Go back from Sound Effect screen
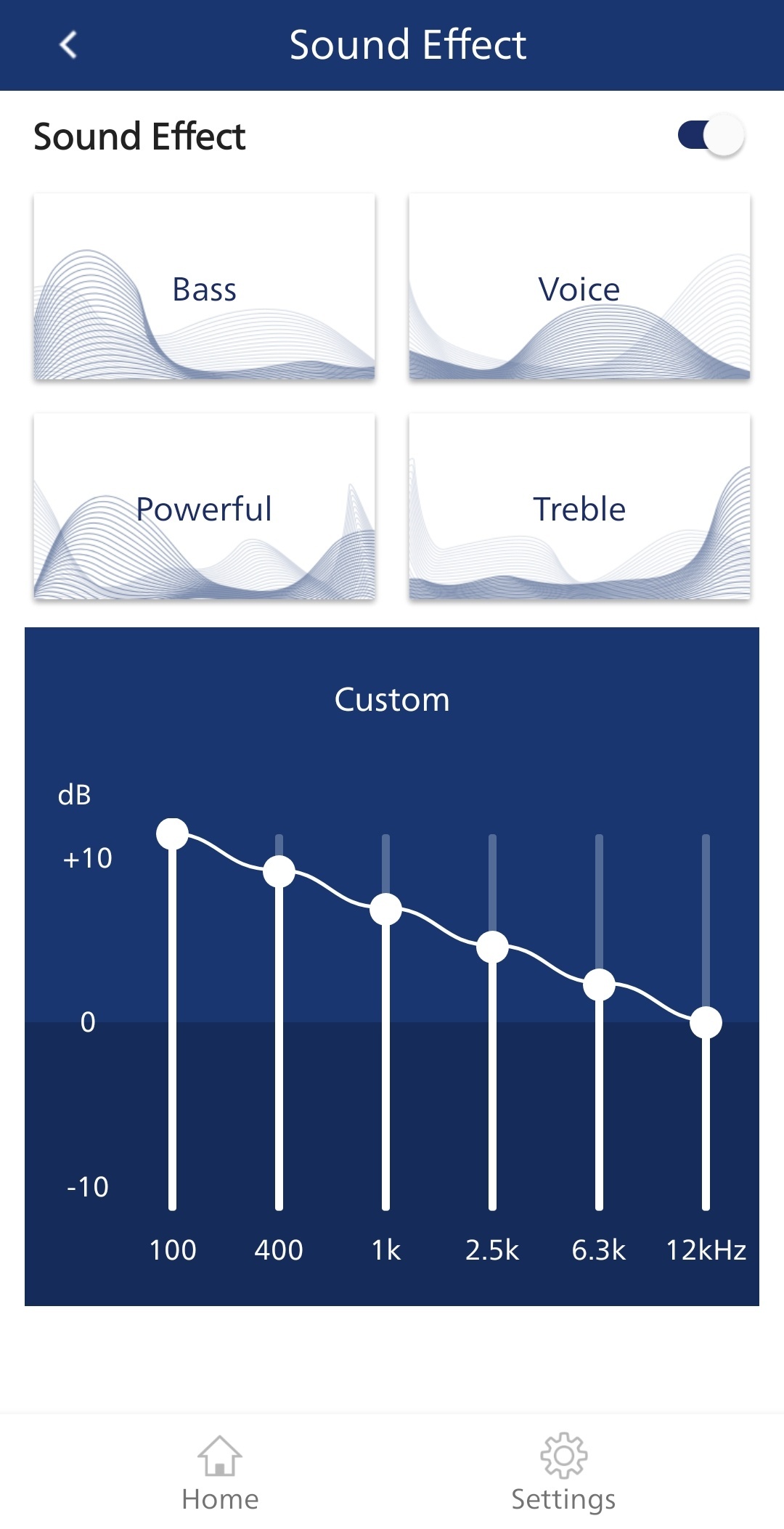The height and width of the screenshot is (1529, 784). pyautogui.click(x=68, y=45)
